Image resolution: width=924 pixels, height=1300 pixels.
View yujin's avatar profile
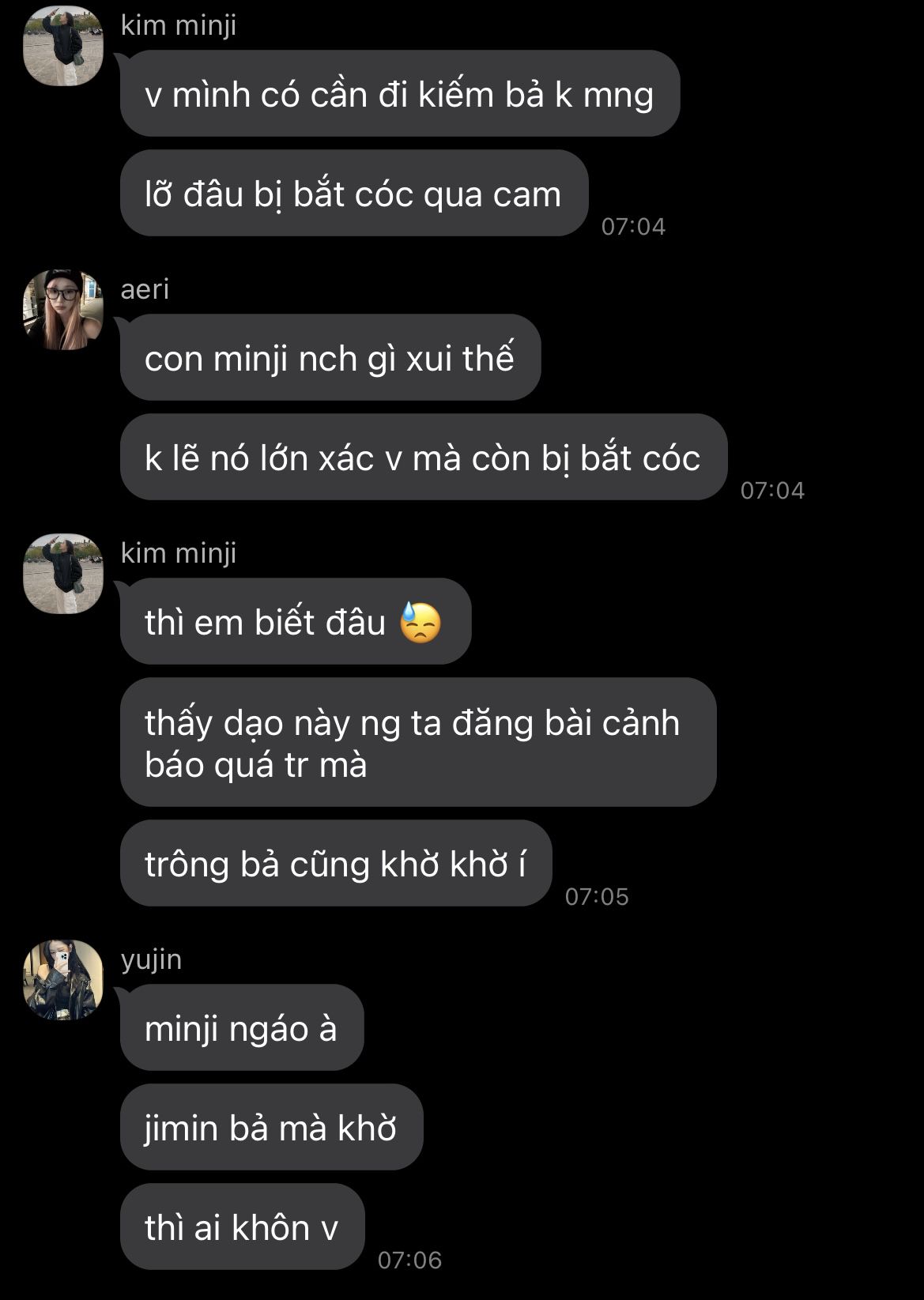click(x=63, y=980)
